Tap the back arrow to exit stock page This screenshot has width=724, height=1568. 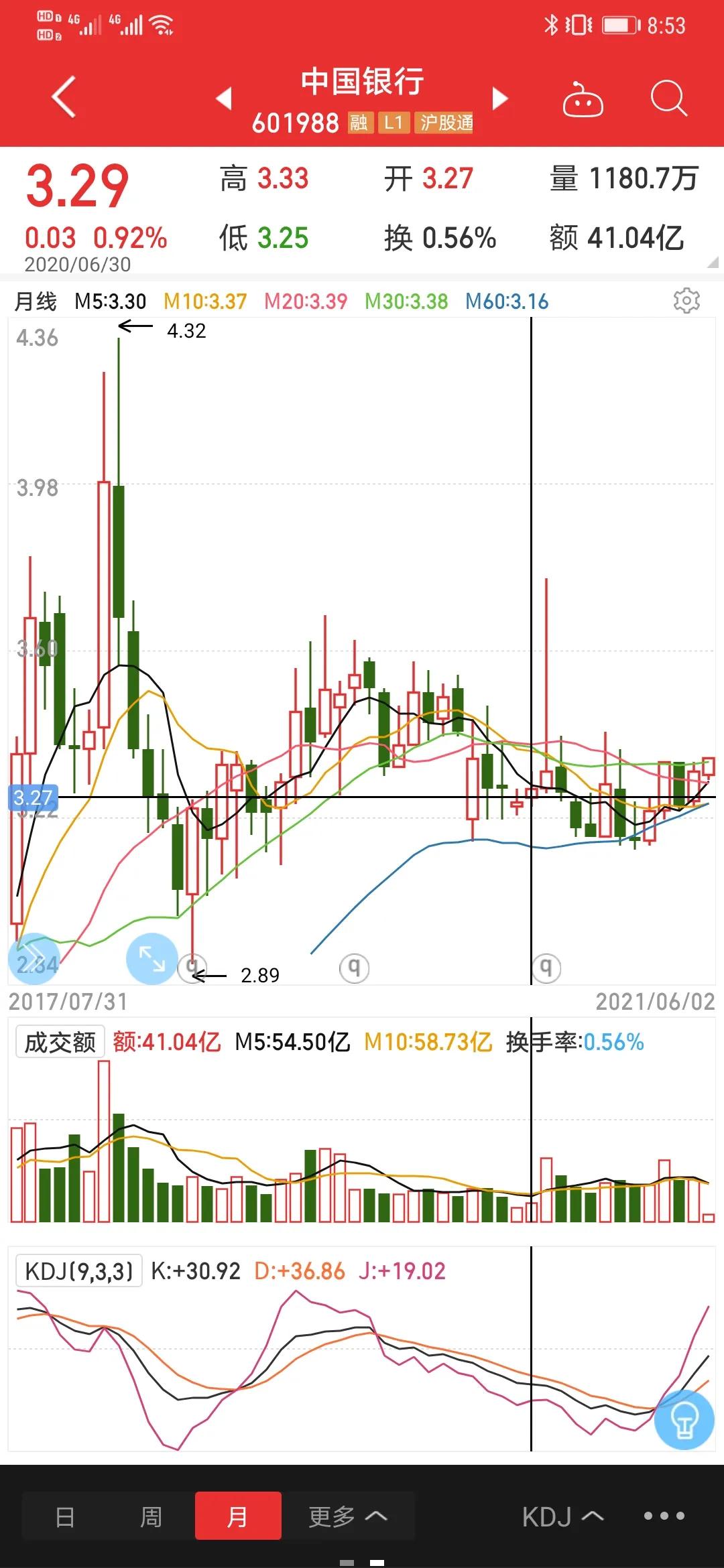coord(62,96)
